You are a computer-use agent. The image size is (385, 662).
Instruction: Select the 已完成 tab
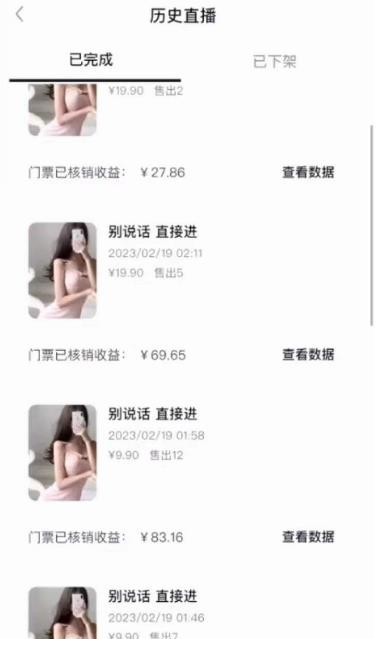coord(91,60)
